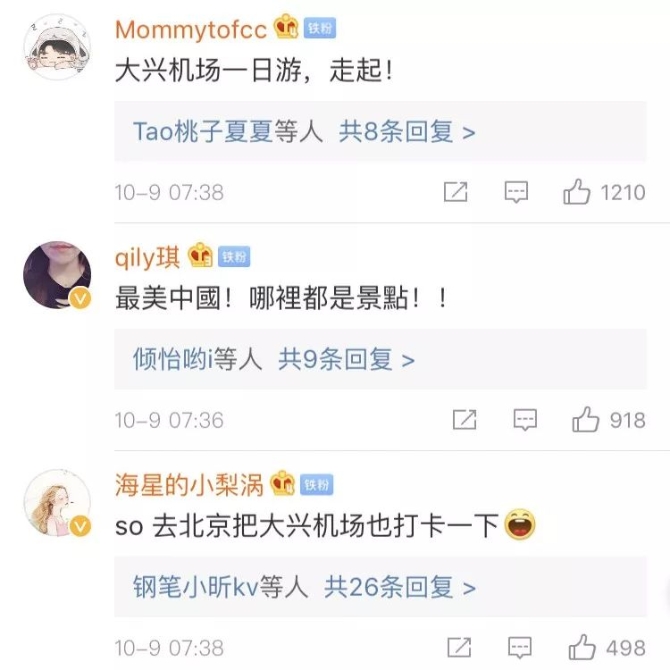Image resolution: width=670 pixels, height=670 pixels.
Task: Like Mommytofcc's comment with 1210 likes
Action: pos(577,192)
